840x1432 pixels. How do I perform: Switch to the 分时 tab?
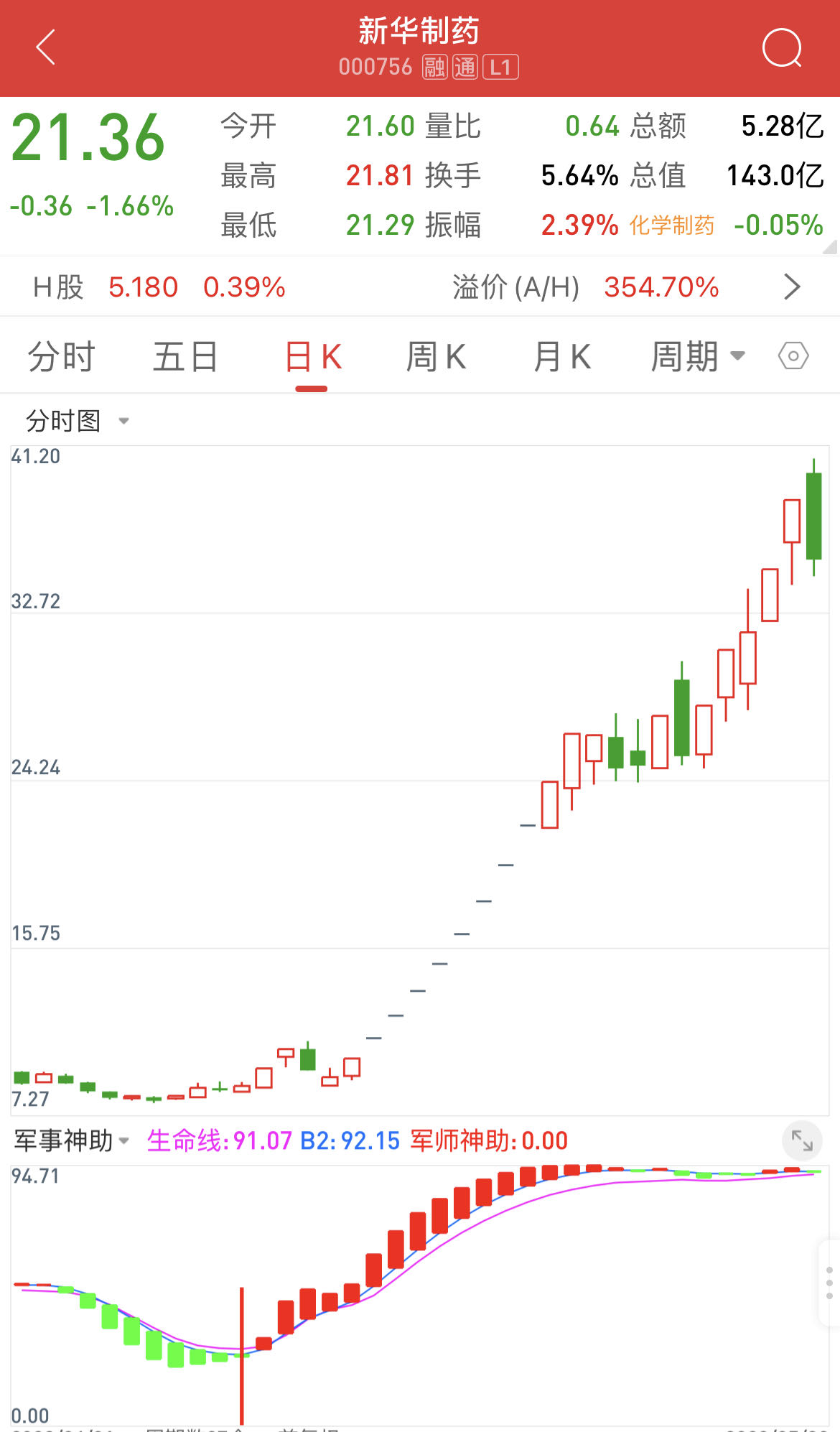point(61,357)
